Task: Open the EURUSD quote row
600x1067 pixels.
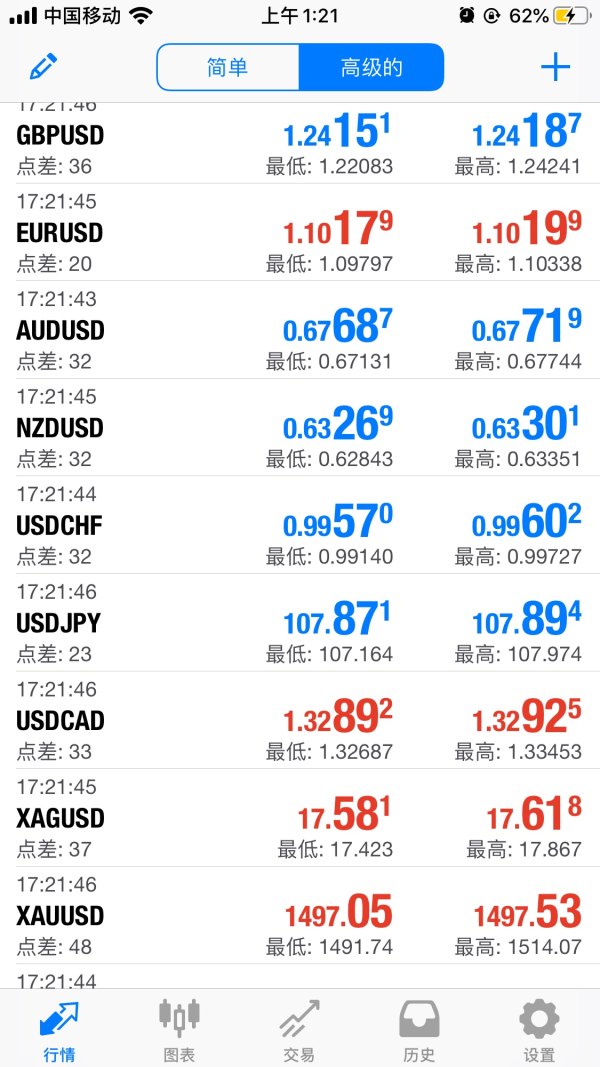Action: pos(300,233)
